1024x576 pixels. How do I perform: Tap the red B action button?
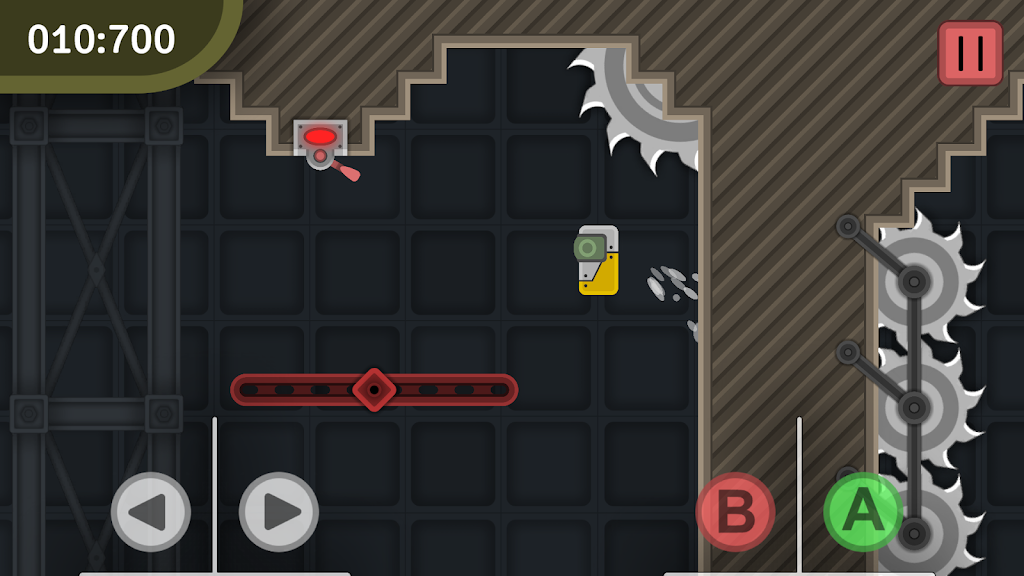pos(736,512)
